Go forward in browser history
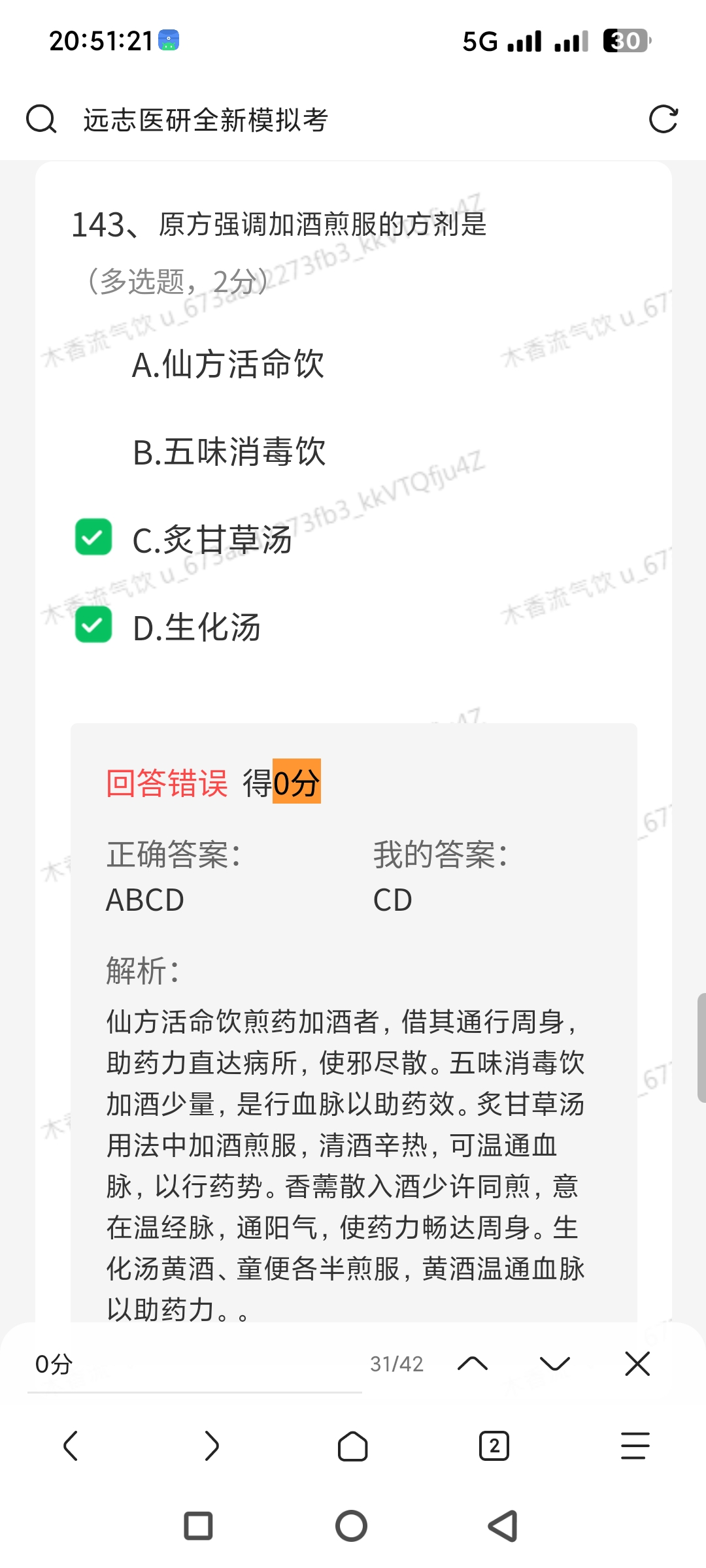This screenshot has height=1568, width=706. pos(211,1445)
